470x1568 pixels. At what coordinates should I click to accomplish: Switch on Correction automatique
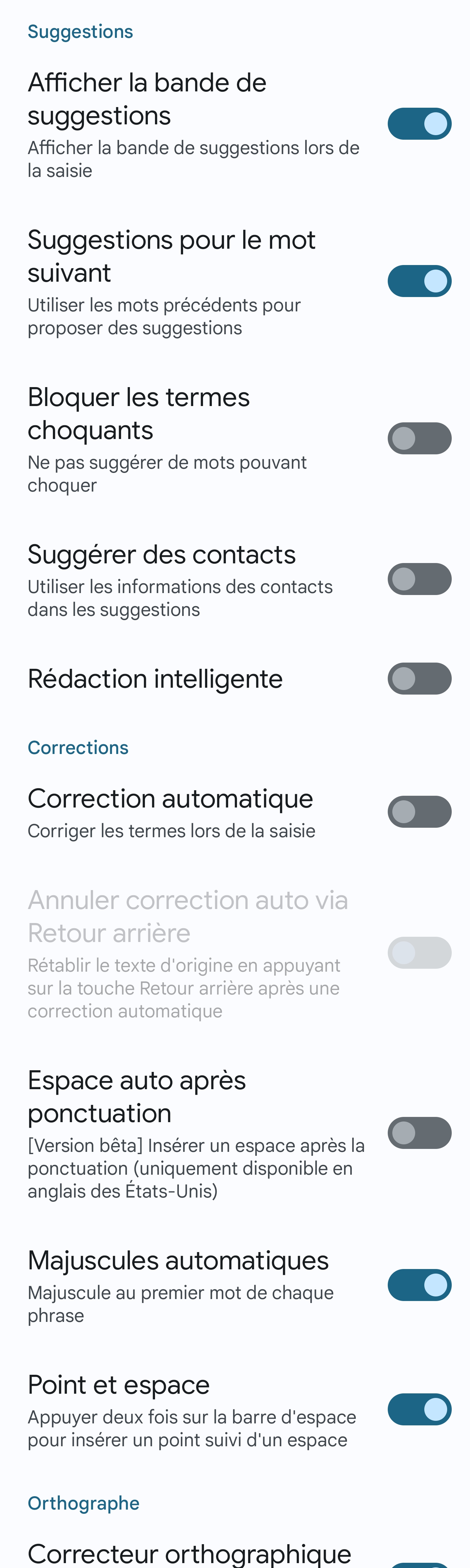(419, 812)
